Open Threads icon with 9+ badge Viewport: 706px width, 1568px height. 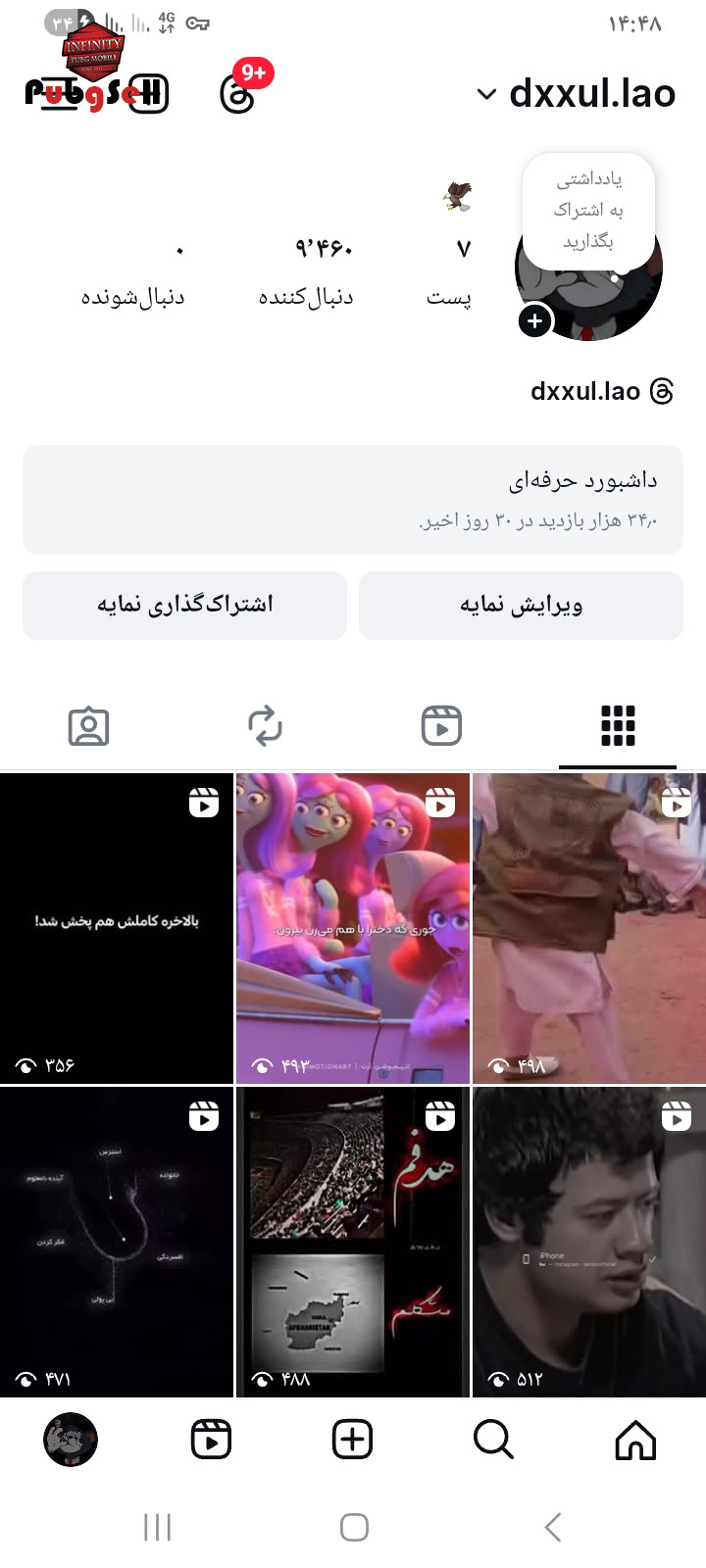click(x=238, y=94)
